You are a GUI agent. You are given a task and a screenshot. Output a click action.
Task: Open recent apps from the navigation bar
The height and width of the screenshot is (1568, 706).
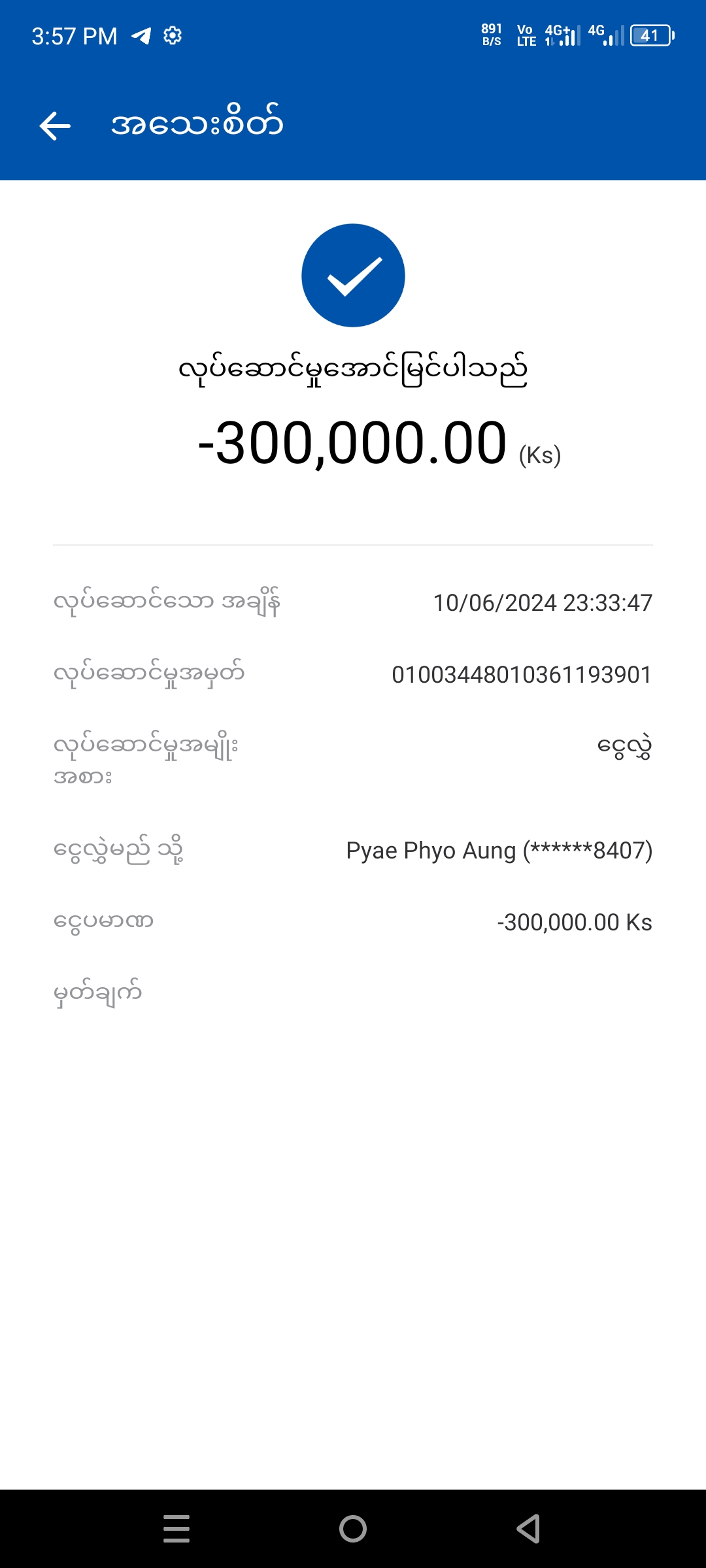click(x=176, y=1529)
